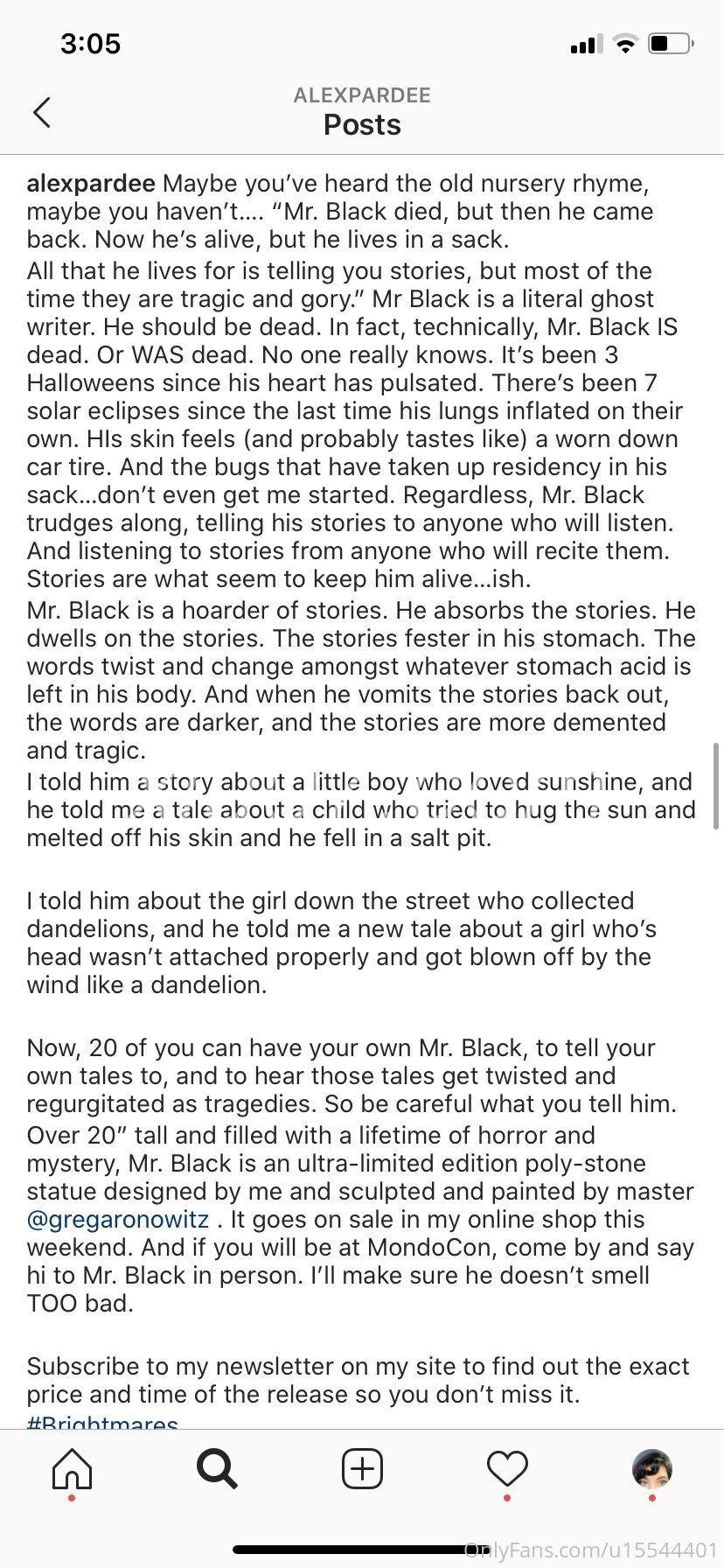Open the Search and explore tab
724x1568 pixels.
pyautogui.click(x=217, y=1468)
